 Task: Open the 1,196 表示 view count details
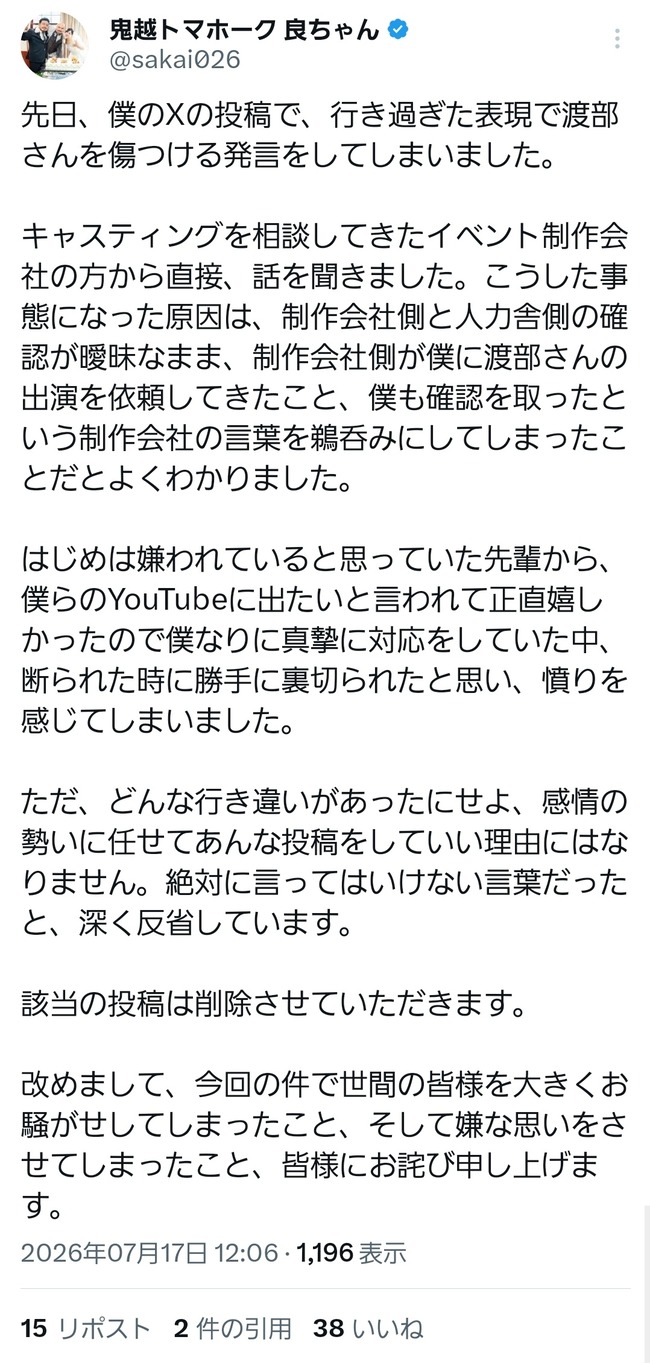point(352,1253)
